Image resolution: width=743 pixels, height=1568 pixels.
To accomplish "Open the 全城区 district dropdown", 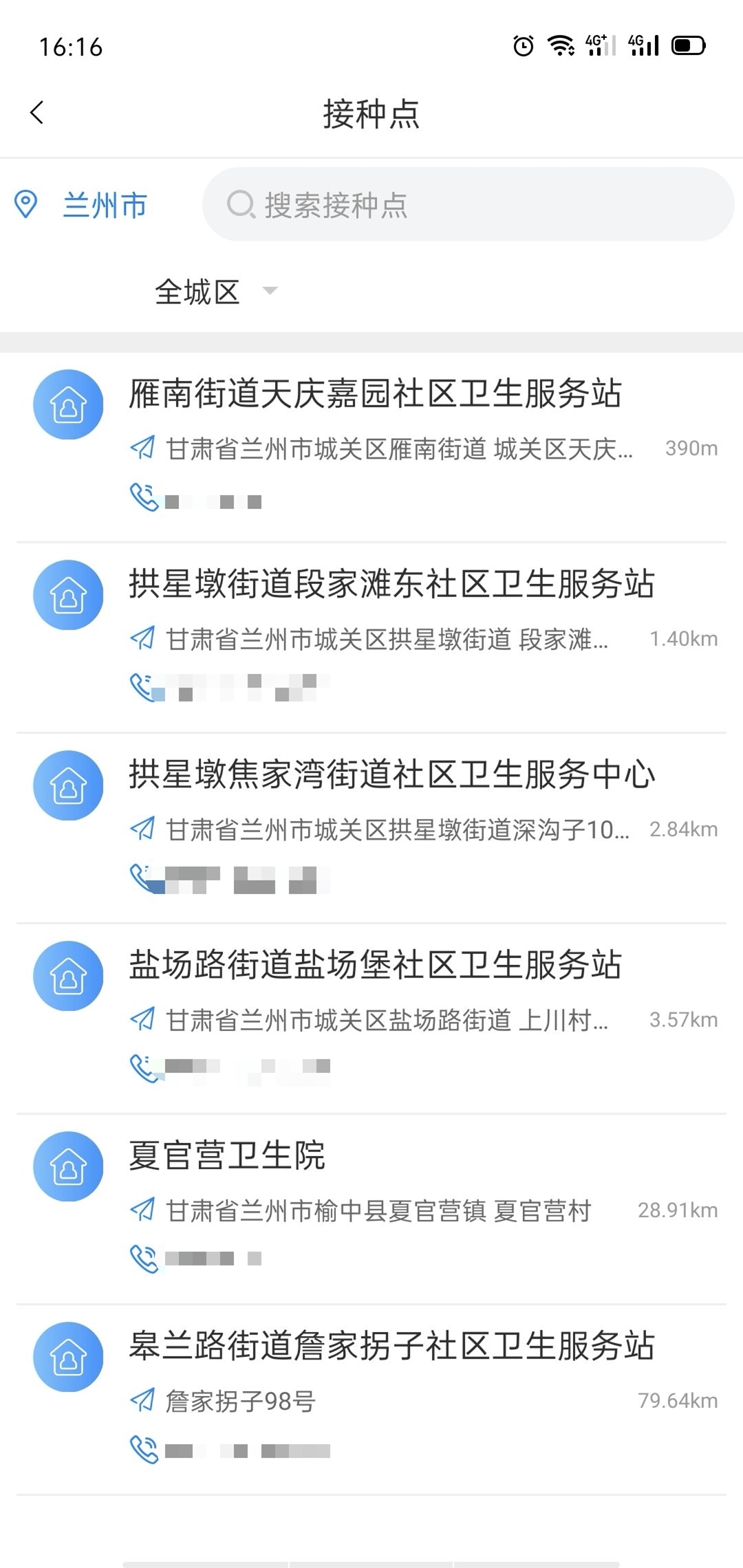I will pyautogui.click(x=198, y=292).
